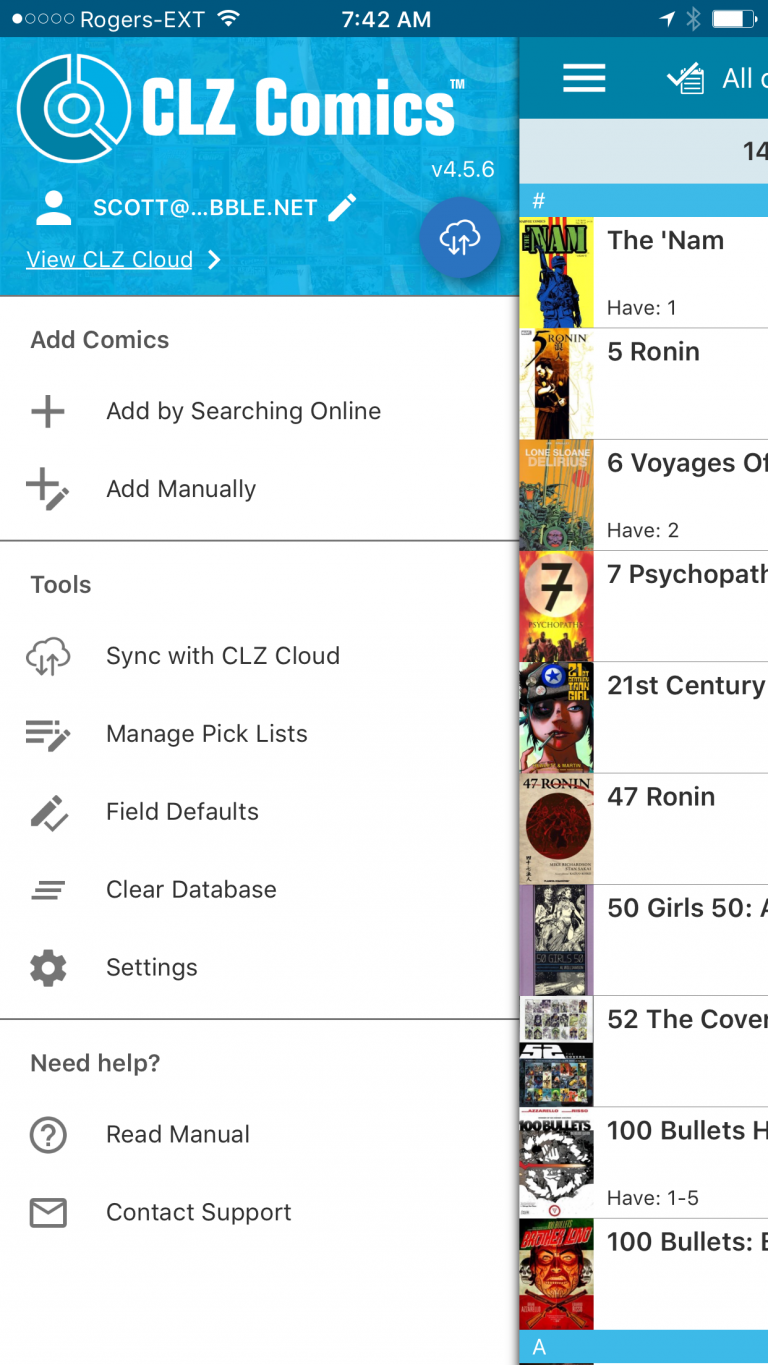The image size is (768, 1365).
Task: Open the hamburger navigation menu
Action: coord(584,78)
